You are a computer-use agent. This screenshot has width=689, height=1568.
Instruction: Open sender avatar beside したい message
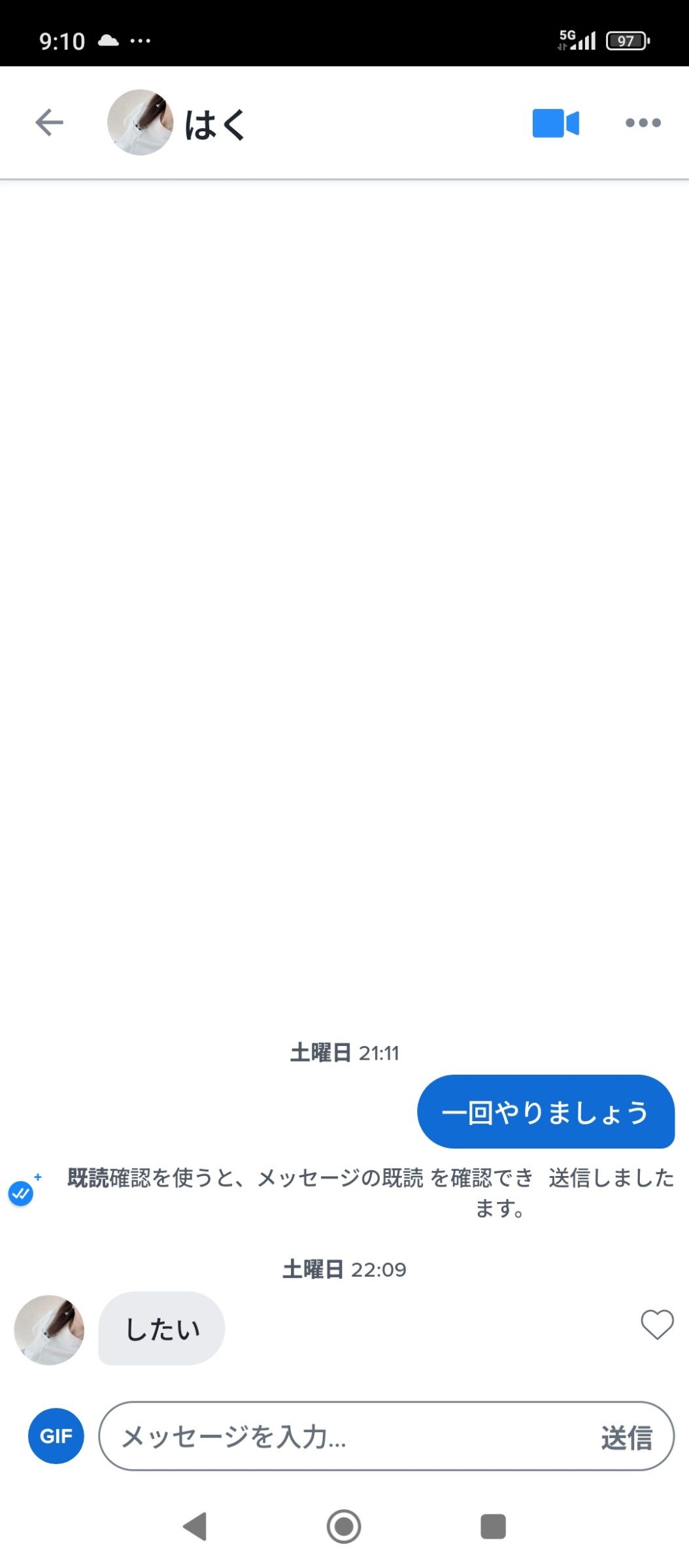pos(49,1330)
